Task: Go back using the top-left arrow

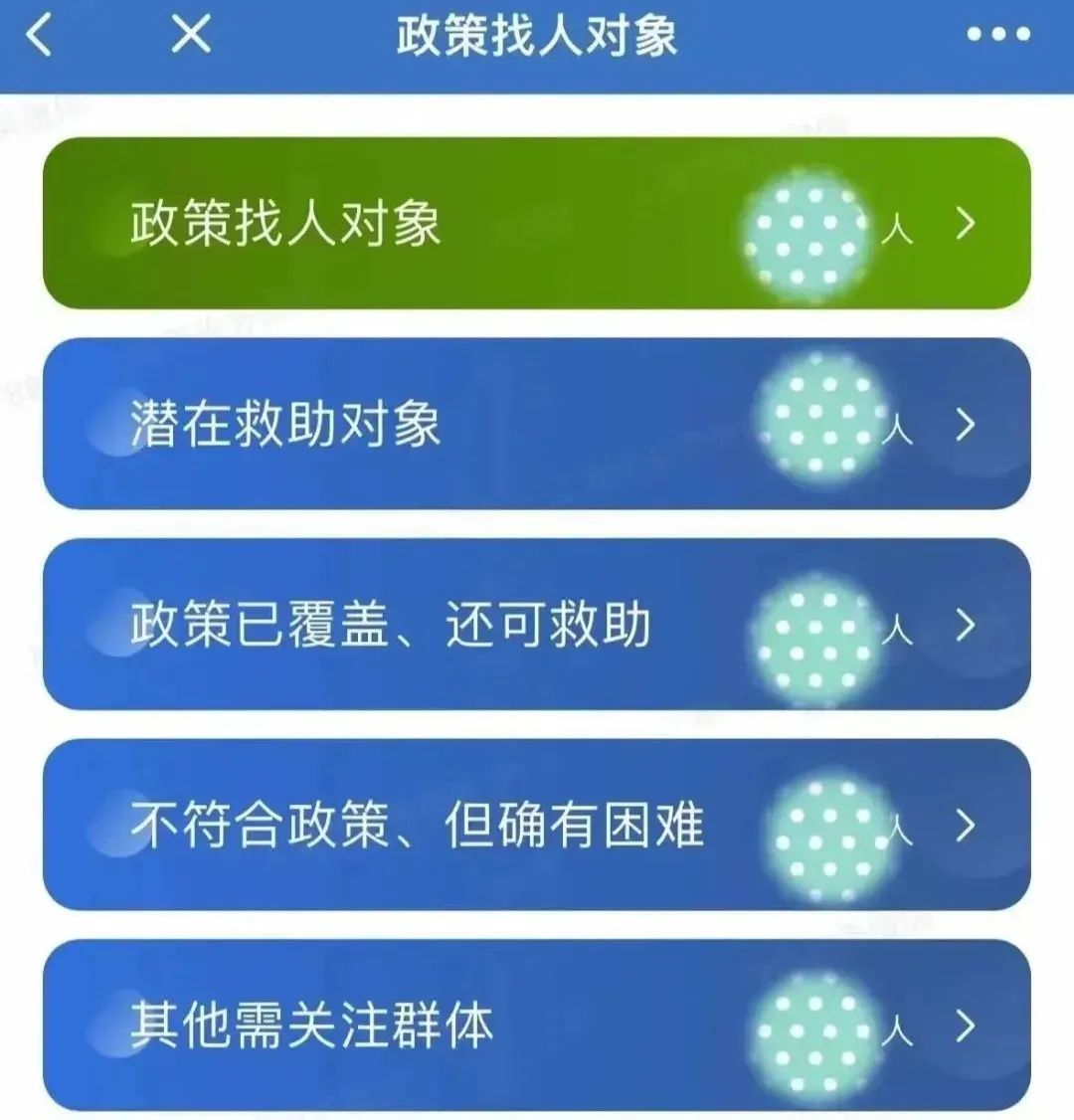Action: [39, 36]
